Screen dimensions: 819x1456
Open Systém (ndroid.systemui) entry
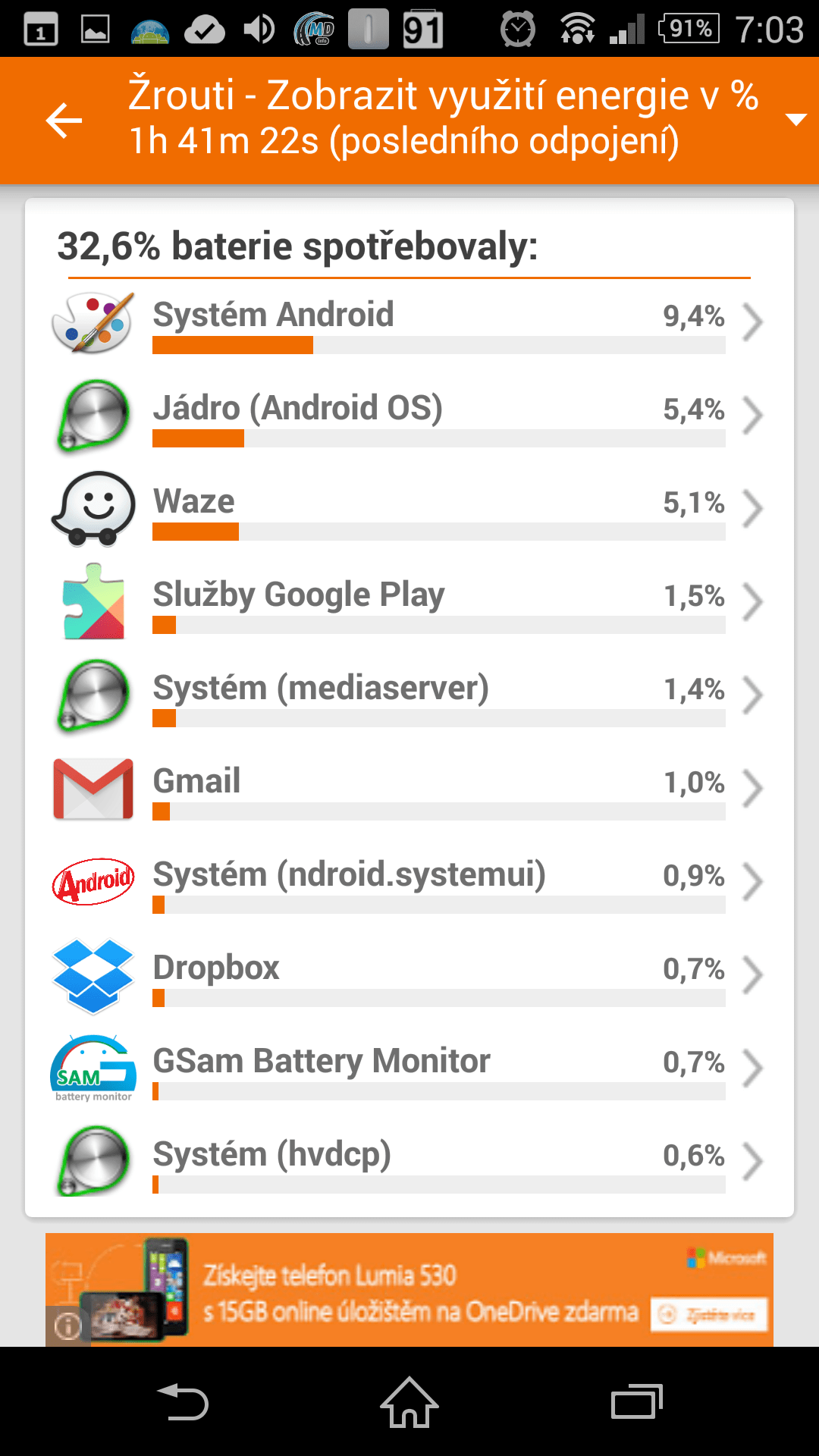tap(409, 883)
